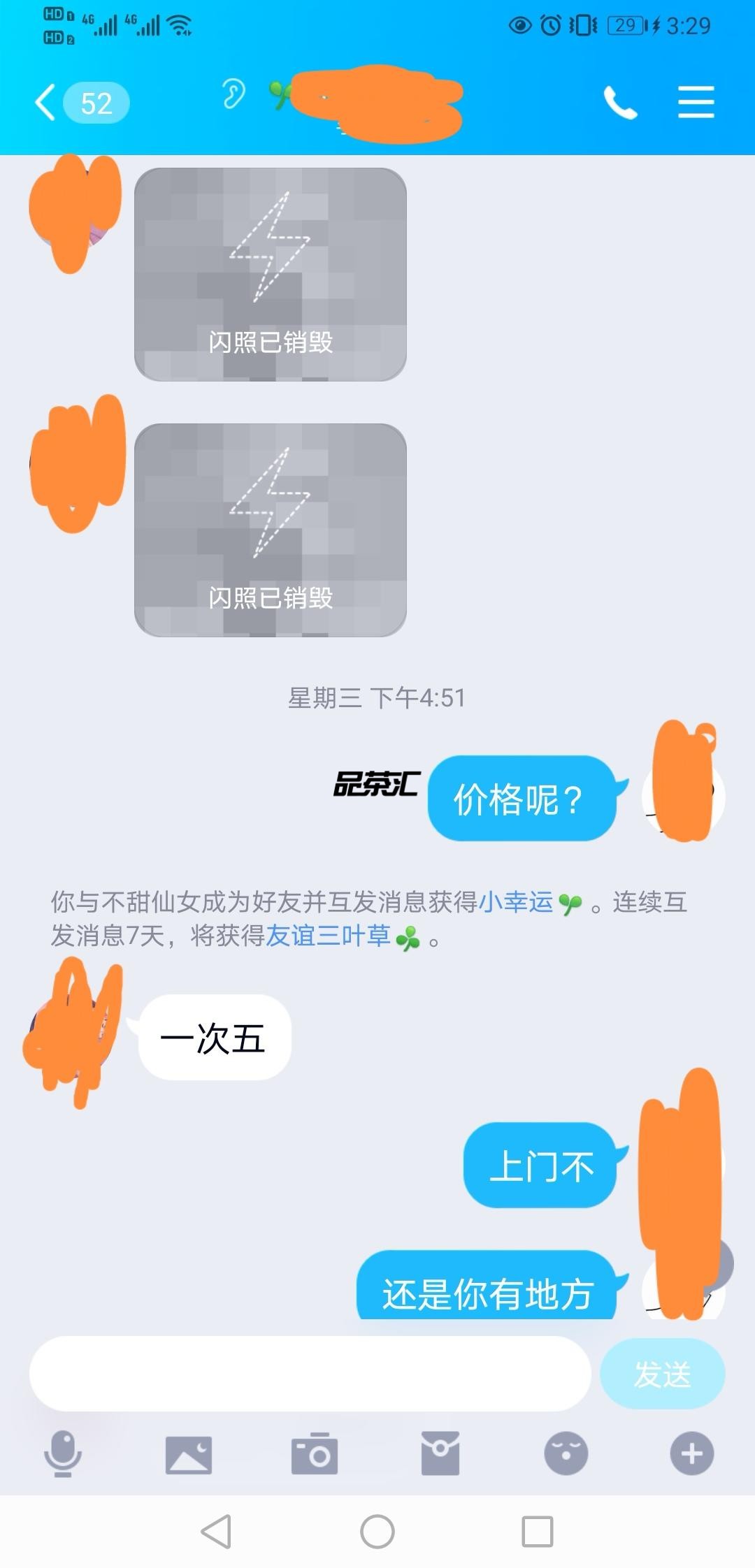Open the 小幸运 link
This screenshot has width=755, height=1568.
pyautogui.click(x=516, y=902)
